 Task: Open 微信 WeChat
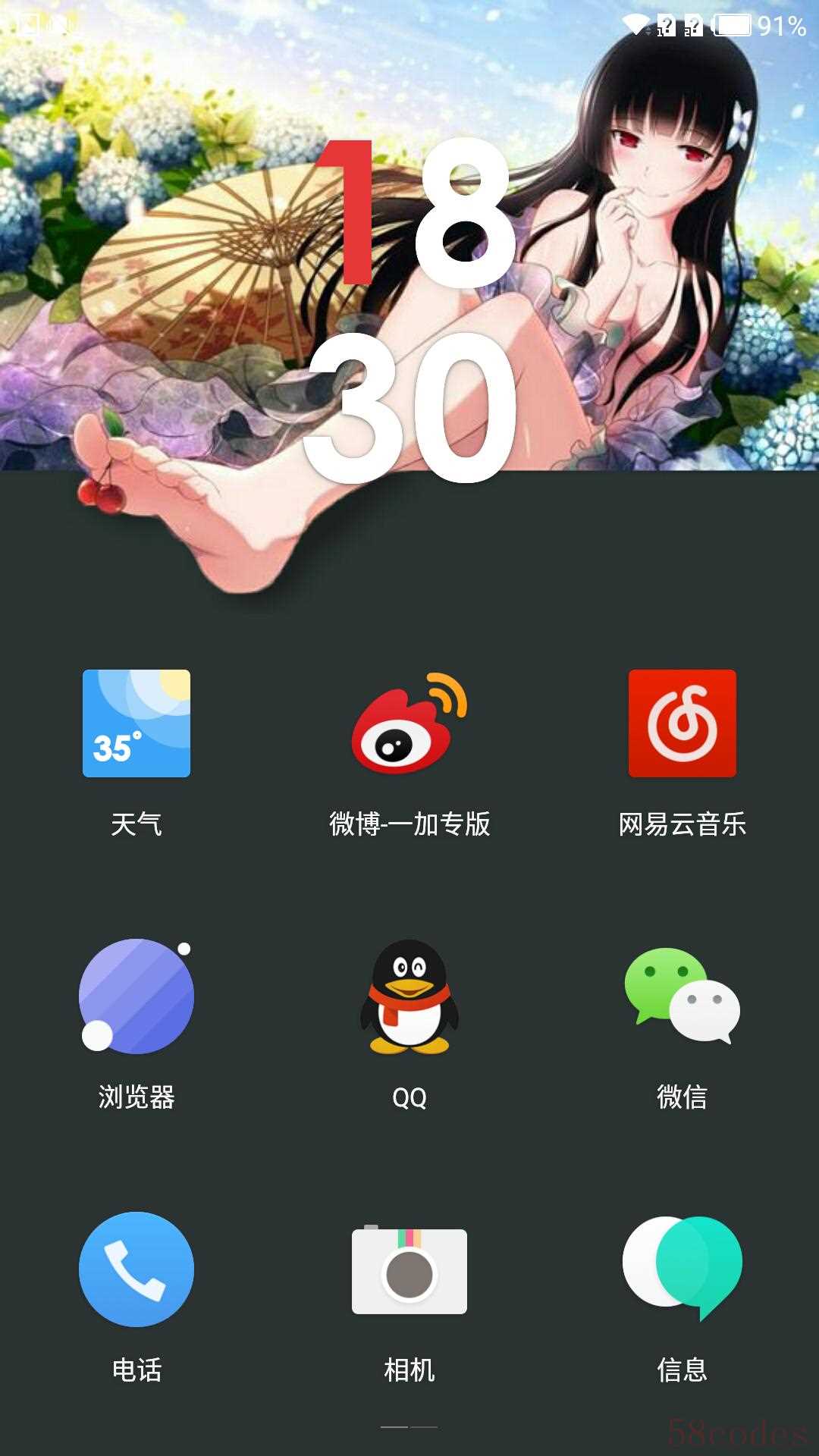(x=682, y=996)
